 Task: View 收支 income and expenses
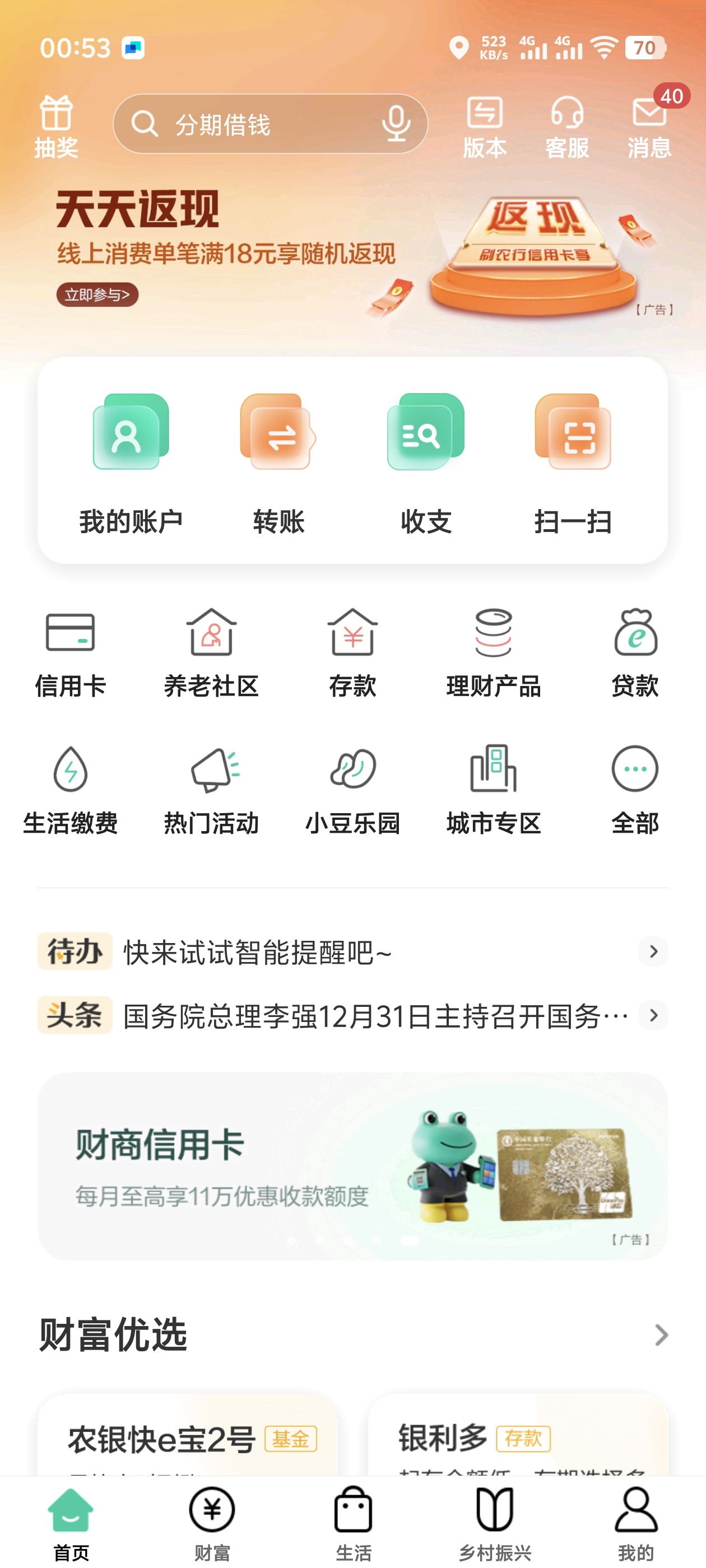point(426,463)
